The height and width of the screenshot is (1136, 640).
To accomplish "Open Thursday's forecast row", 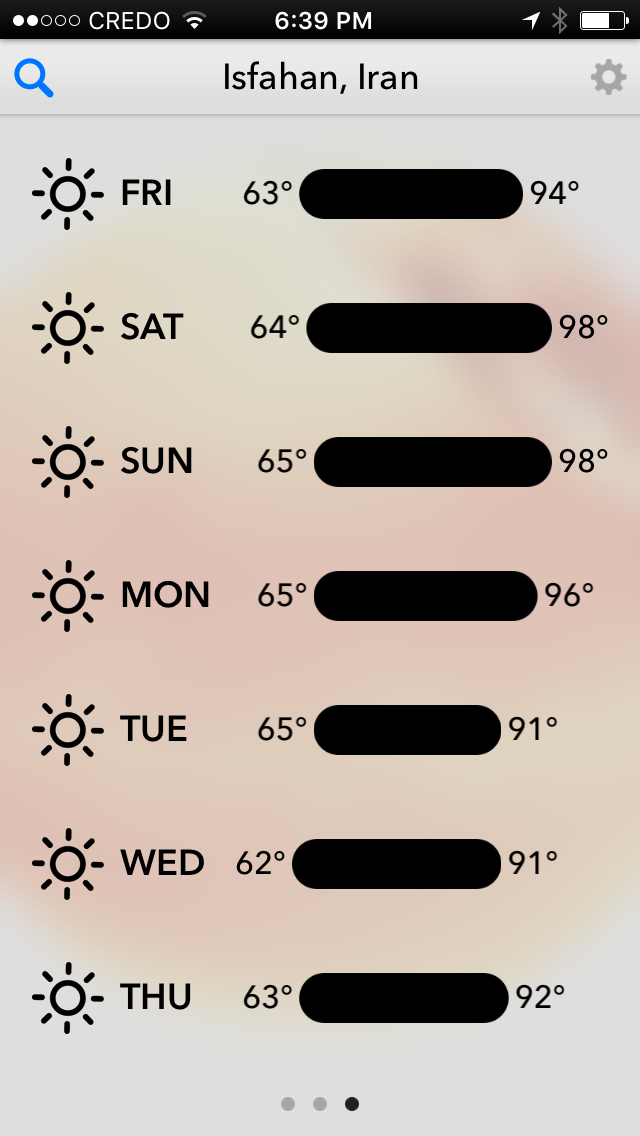I will point(320,998).
